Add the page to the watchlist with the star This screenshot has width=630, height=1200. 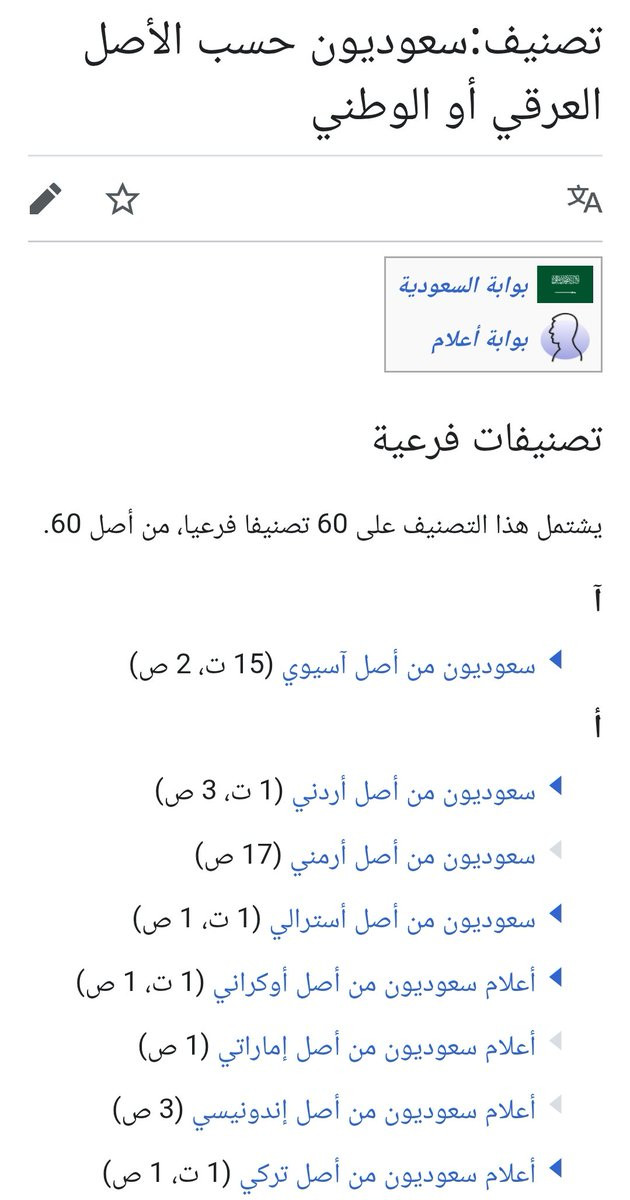click(x=122, y=199)
